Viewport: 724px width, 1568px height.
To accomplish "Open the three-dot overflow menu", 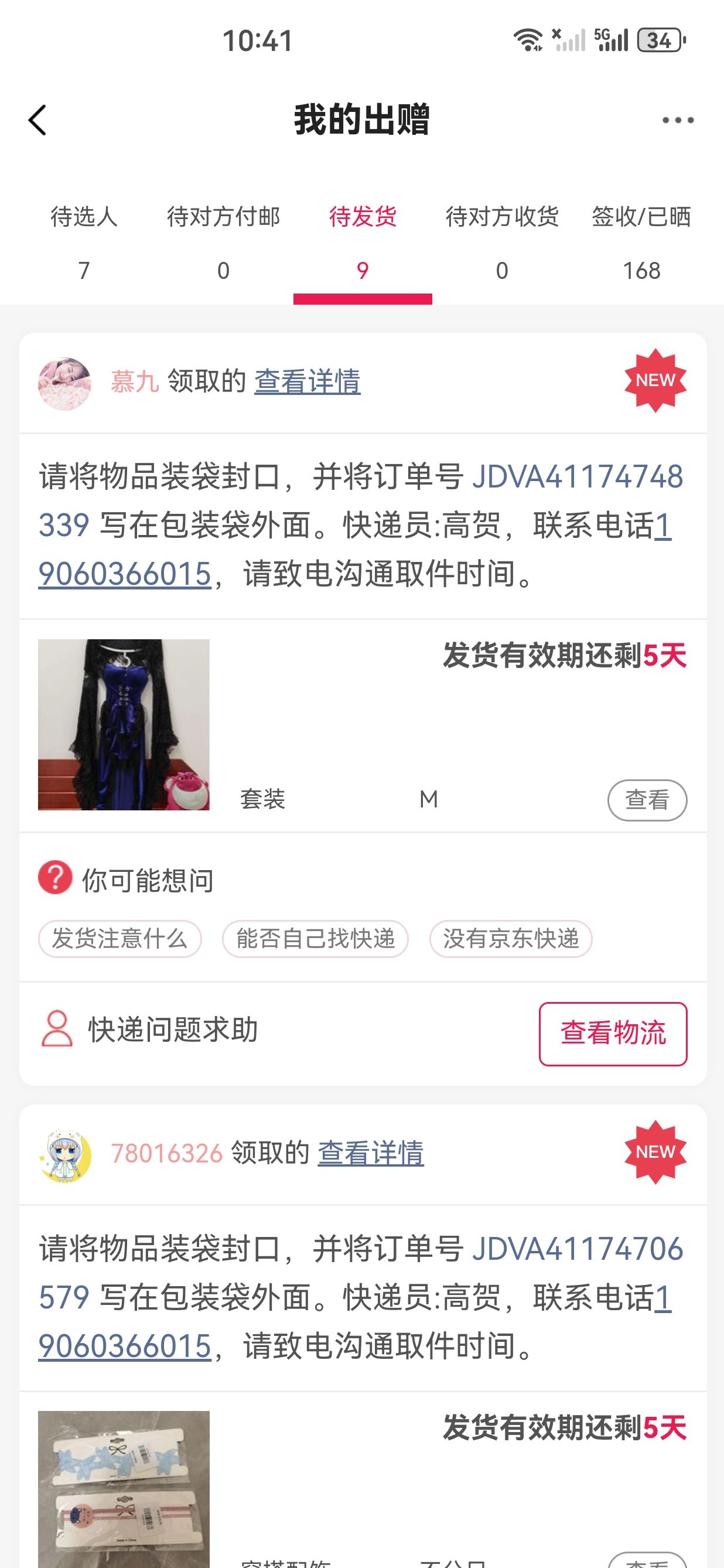I will (678, 120).
